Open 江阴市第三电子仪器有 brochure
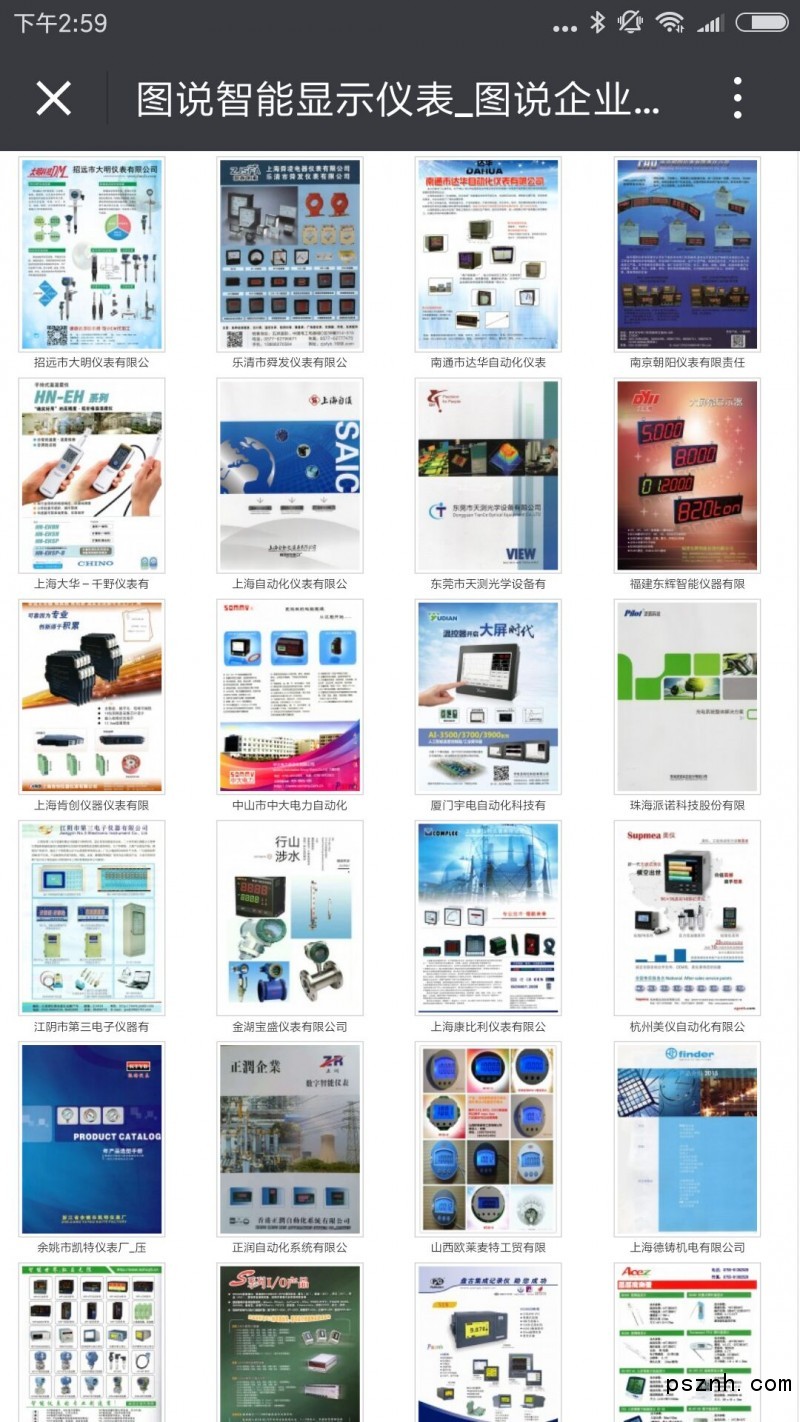Image resolution: width=800 pixels, height=1422 pixels. (91, 918)
